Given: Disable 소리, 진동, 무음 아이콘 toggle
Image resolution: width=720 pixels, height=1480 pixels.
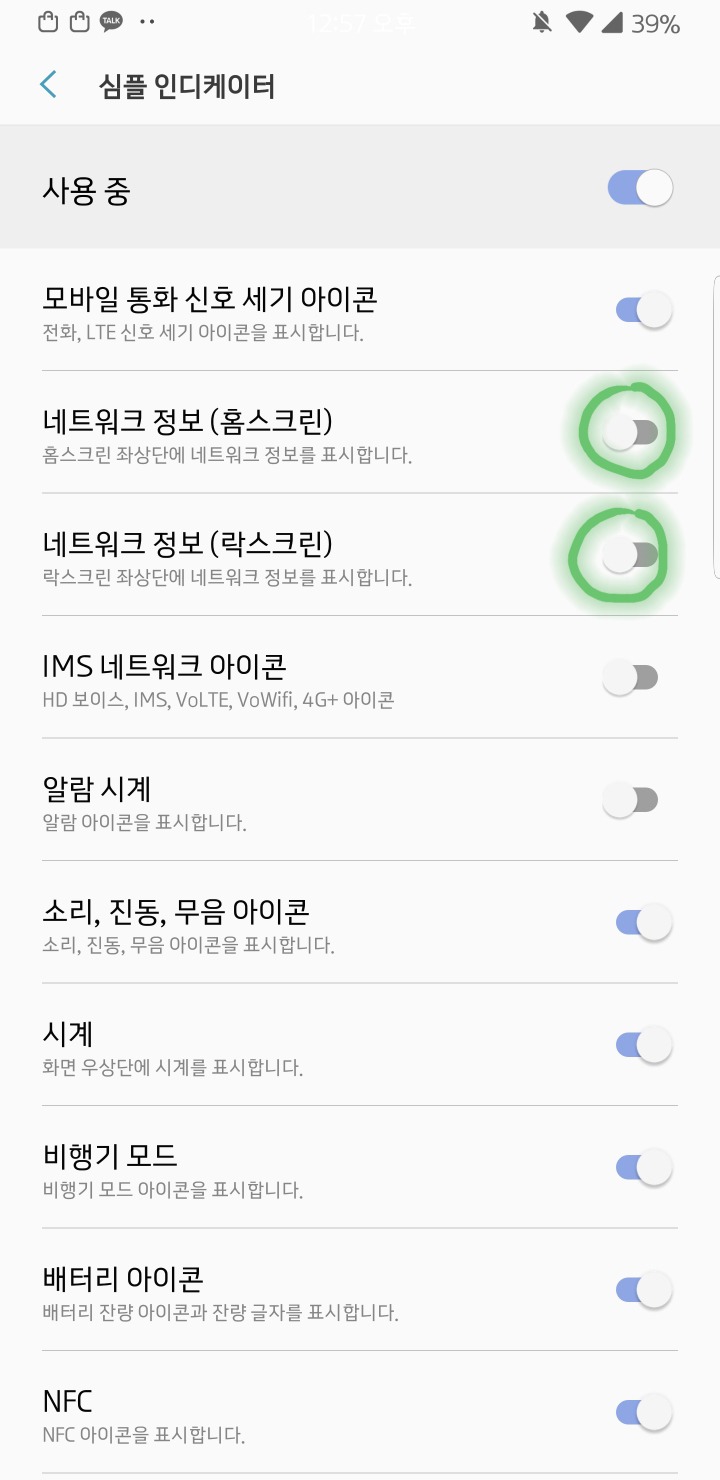Looking at the screenshot, I should (643, 922).
